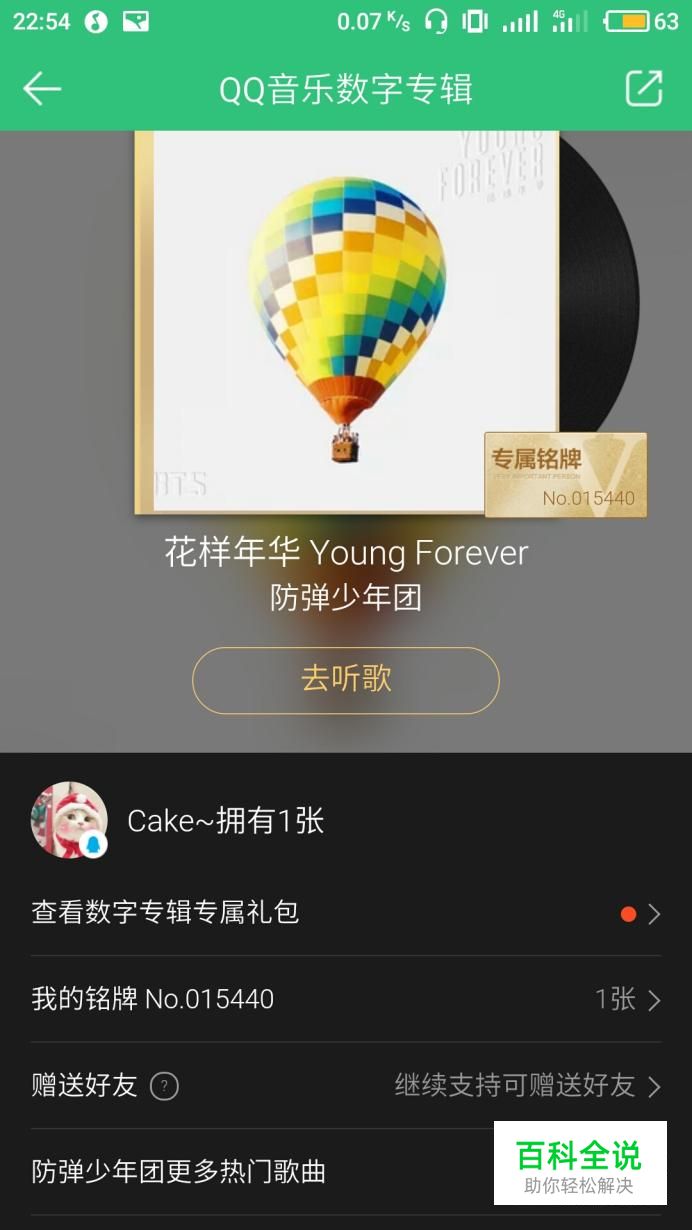
Task: Open the Young Forever album cover
Action: (346, 320)
